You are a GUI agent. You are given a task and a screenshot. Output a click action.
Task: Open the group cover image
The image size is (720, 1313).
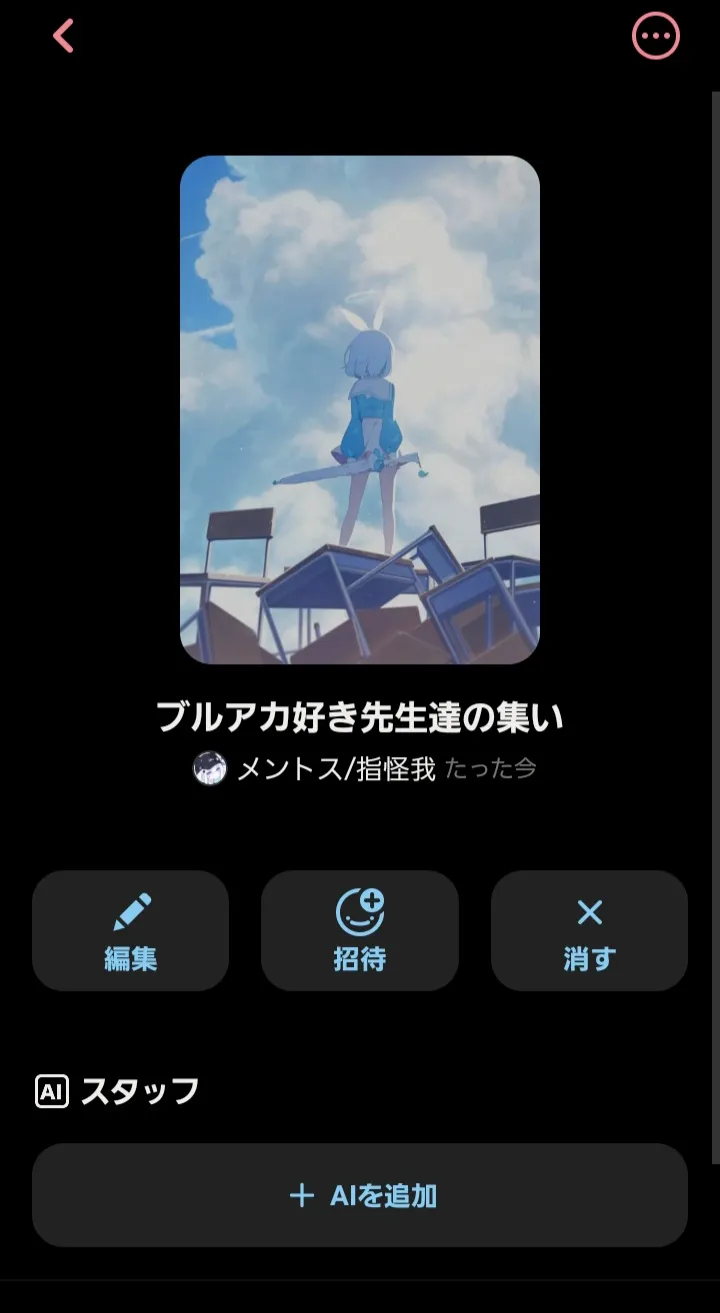click(x=360, y=410)
